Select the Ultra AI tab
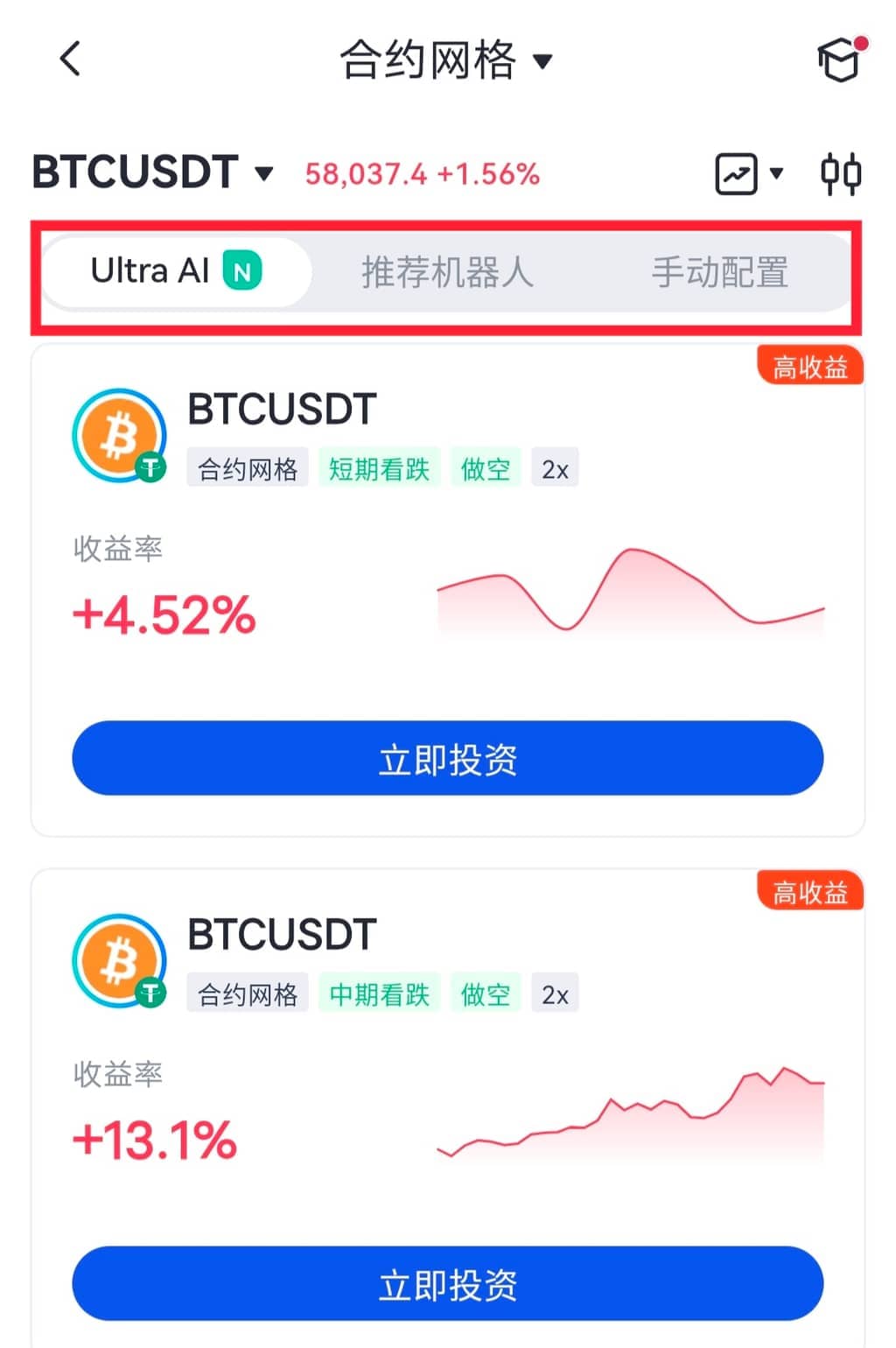Viewport: 896px width, 1348px height. [x=176, y=271]
